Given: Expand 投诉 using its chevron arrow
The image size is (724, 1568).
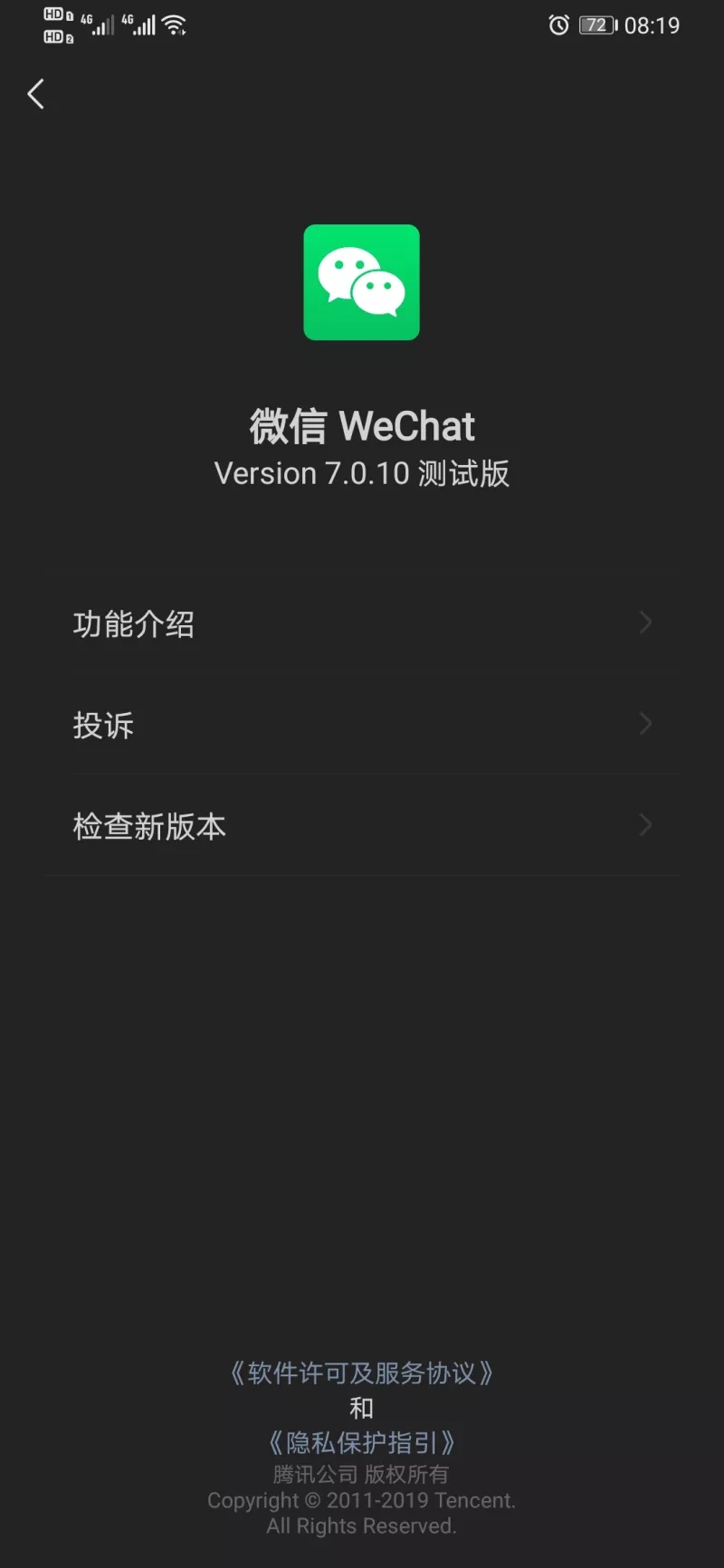Looking at the screenshot, I should tap(645, 724).
